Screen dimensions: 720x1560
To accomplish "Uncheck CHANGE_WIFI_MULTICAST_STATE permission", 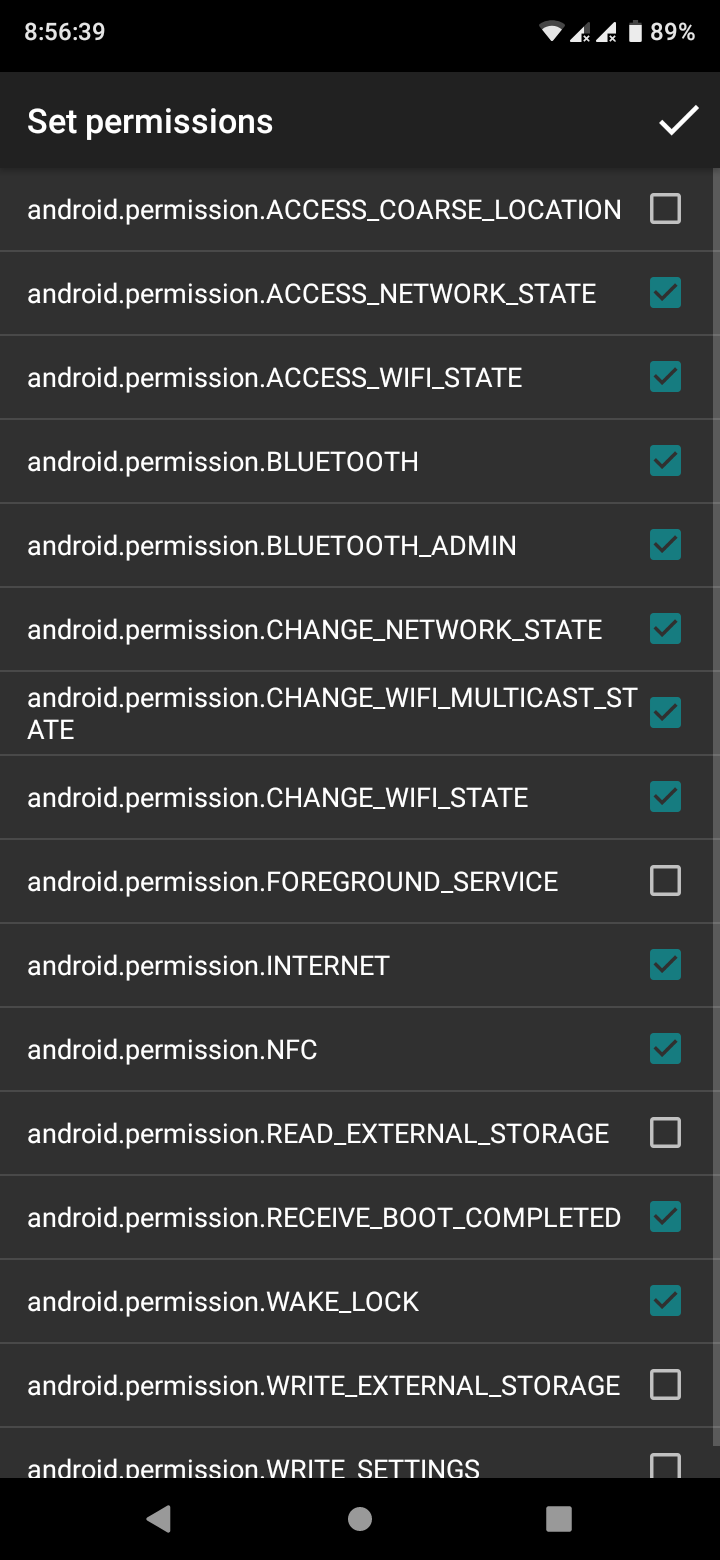I will (x=665, y=713).
